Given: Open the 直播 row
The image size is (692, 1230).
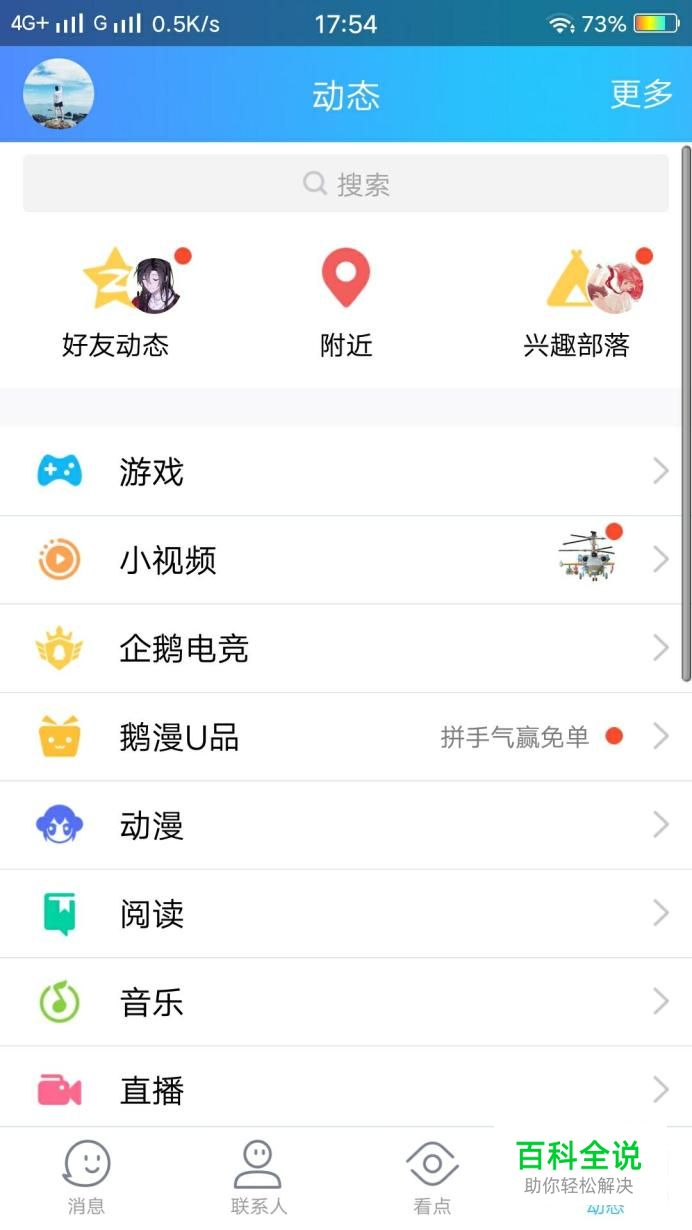Looking at the screenshot, I should (346, 1089).
